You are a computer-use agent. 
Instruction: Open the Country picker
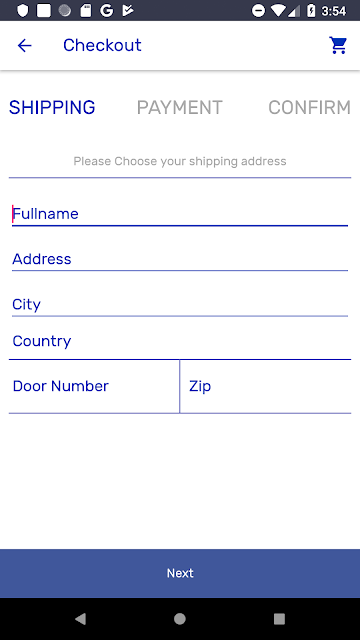[180, 341]
